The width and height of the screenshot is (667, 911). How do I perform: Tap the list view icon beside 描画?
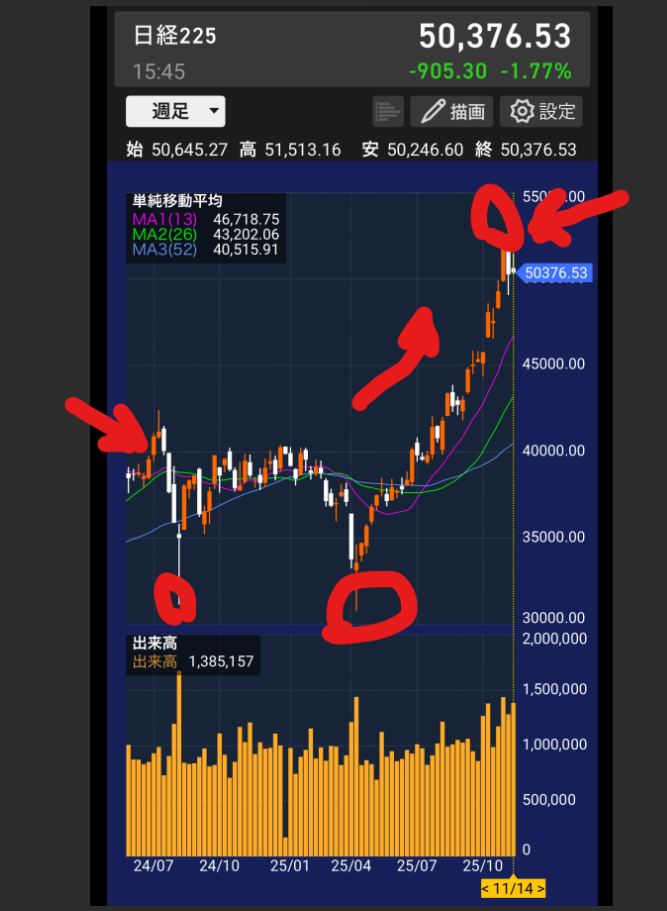point(388,111)
